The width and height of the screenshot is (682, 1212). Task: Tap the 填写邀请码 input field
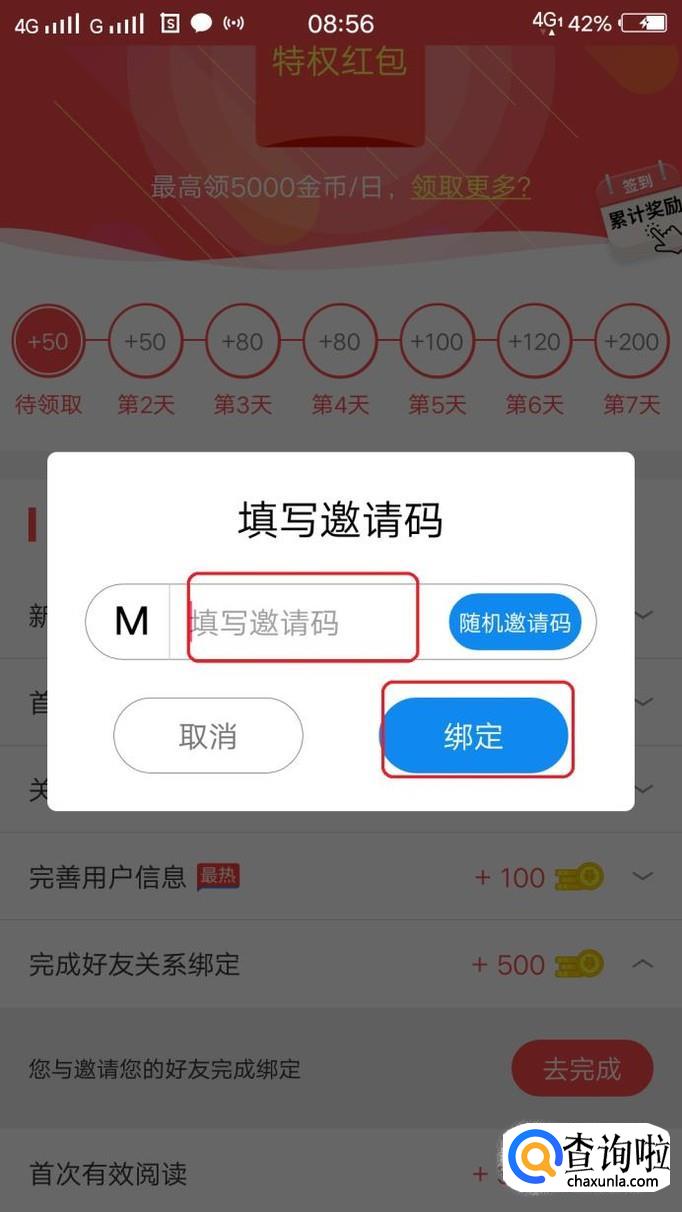308,622
